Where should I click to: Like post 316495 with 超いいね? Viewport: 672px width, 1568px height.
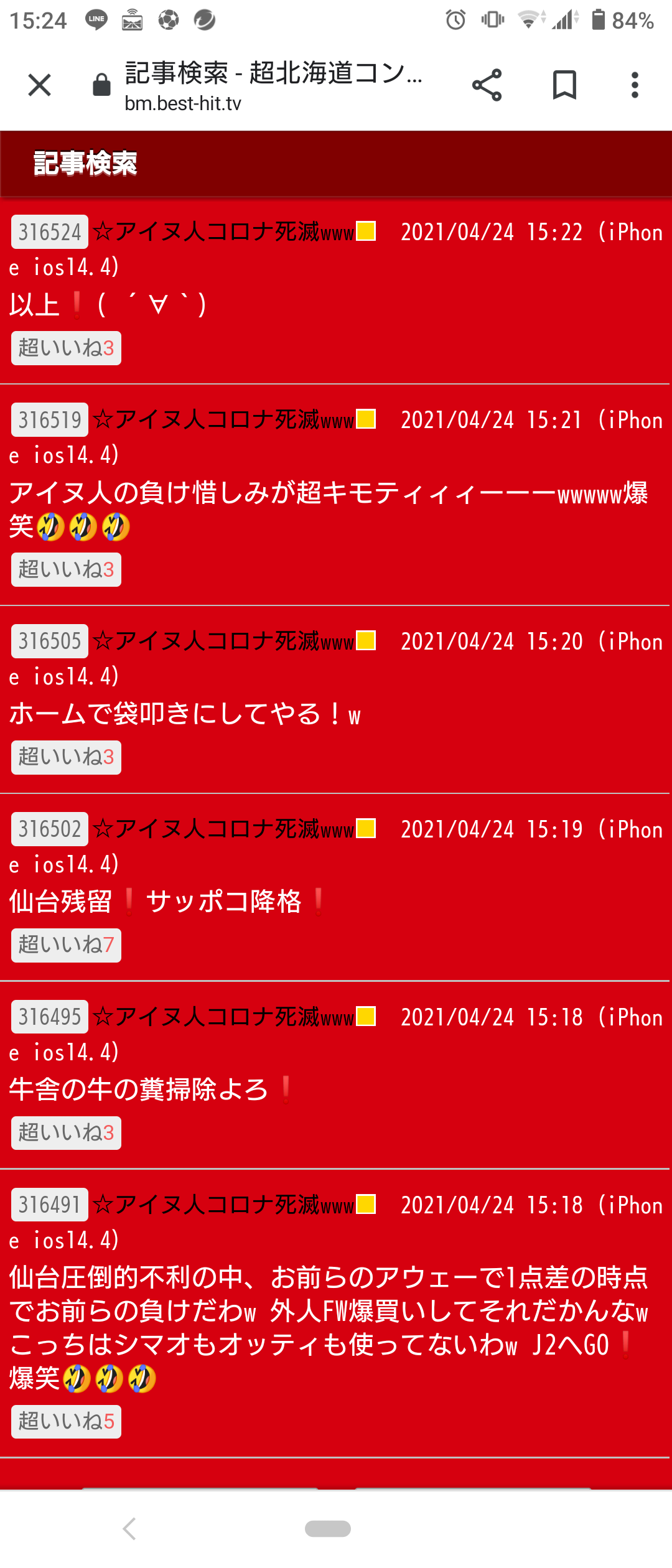(x=66, y=1132)
